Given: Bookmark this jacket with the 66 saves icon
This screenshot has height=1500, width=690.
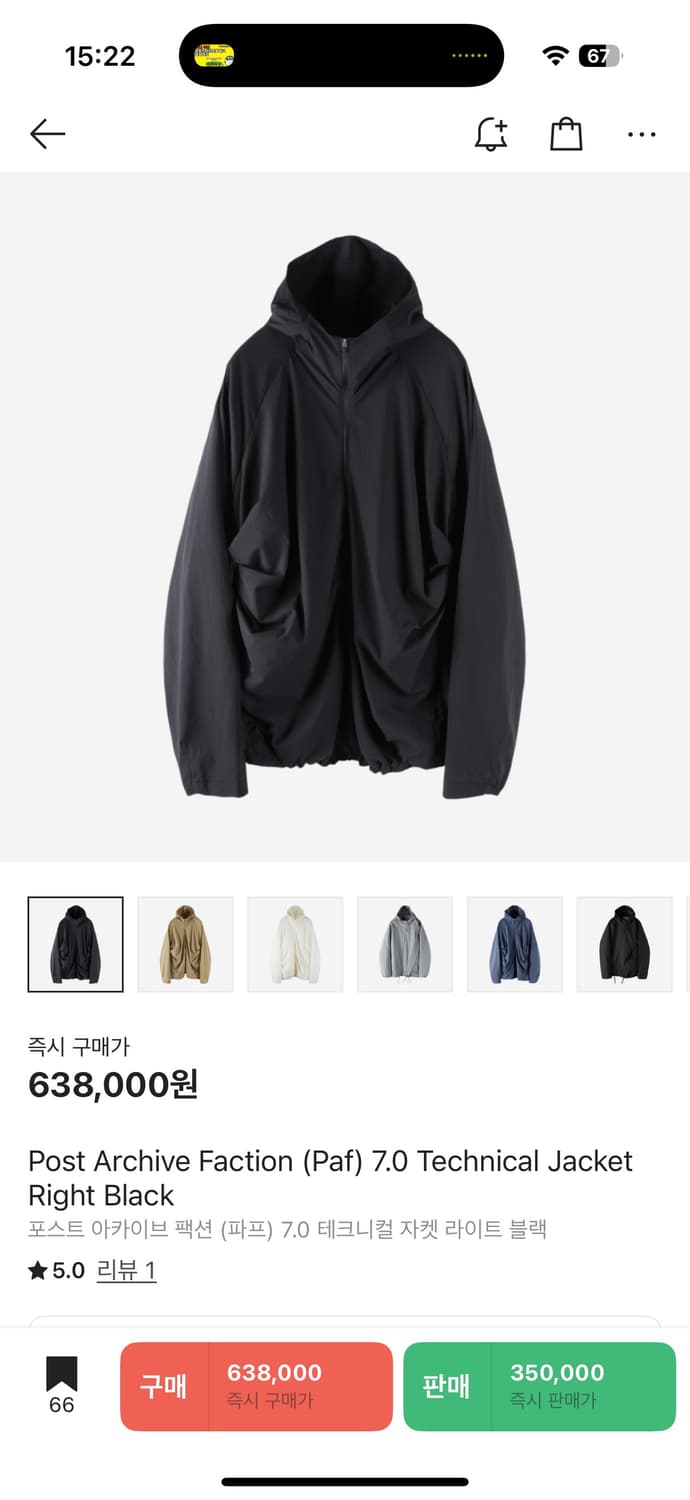Looking at the screenshot, I should pos(61,1384).
